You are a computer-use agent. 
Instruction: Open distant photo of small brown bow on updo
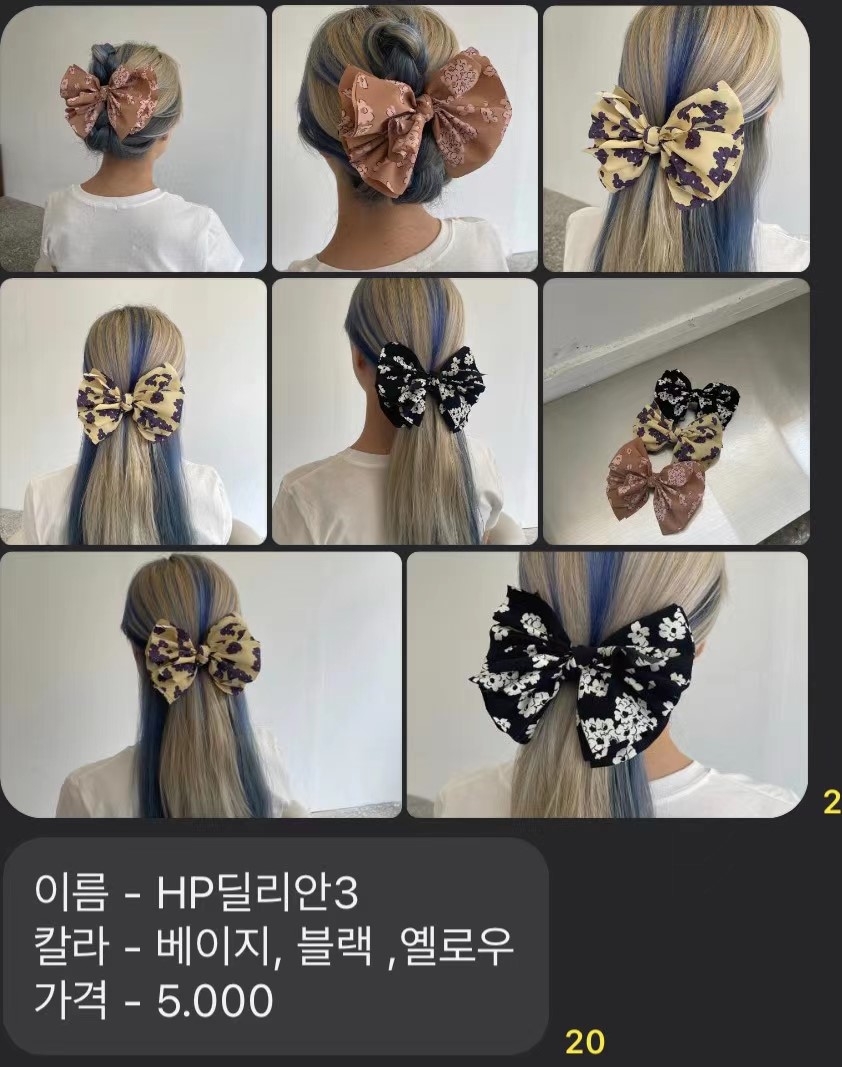[x=133, y=138]
